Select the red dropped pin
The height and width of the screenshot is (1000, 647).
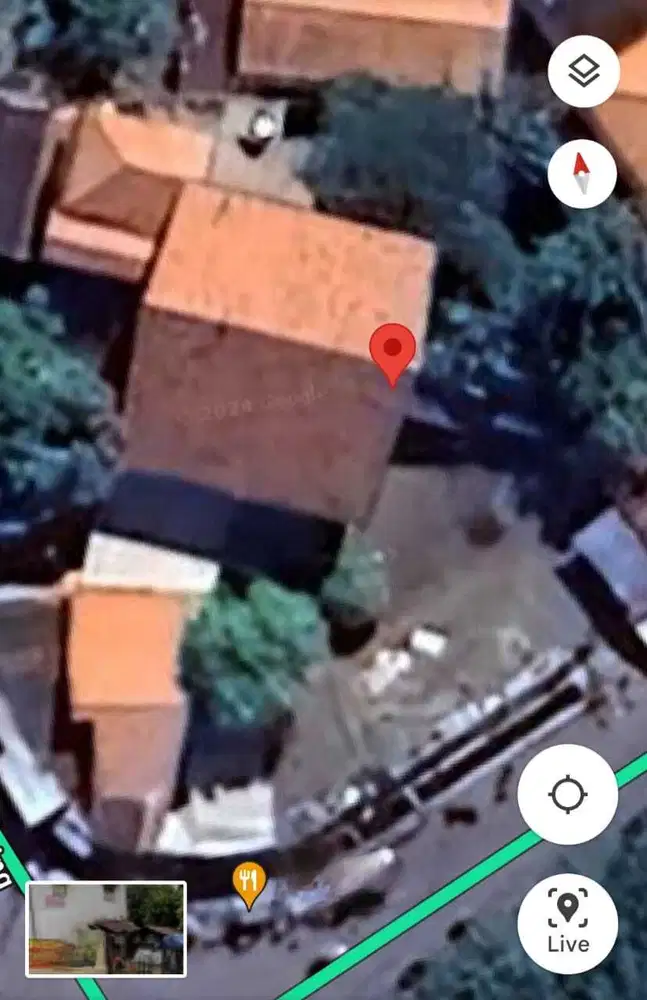[392, 352]
